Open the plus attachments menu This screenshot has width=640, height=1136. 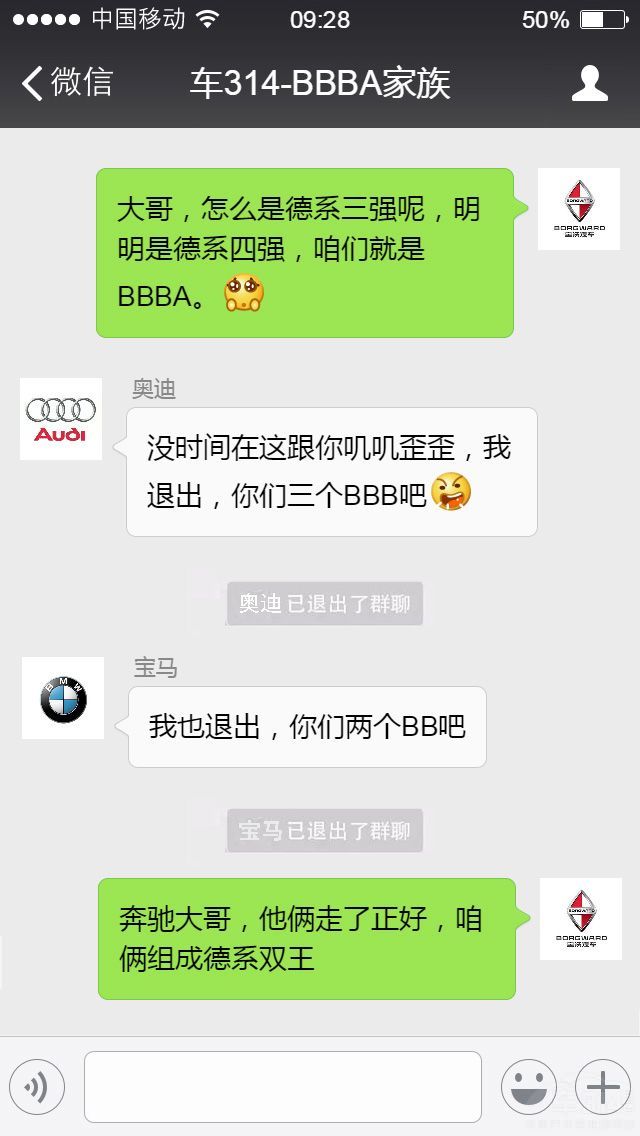[602, 1087]
